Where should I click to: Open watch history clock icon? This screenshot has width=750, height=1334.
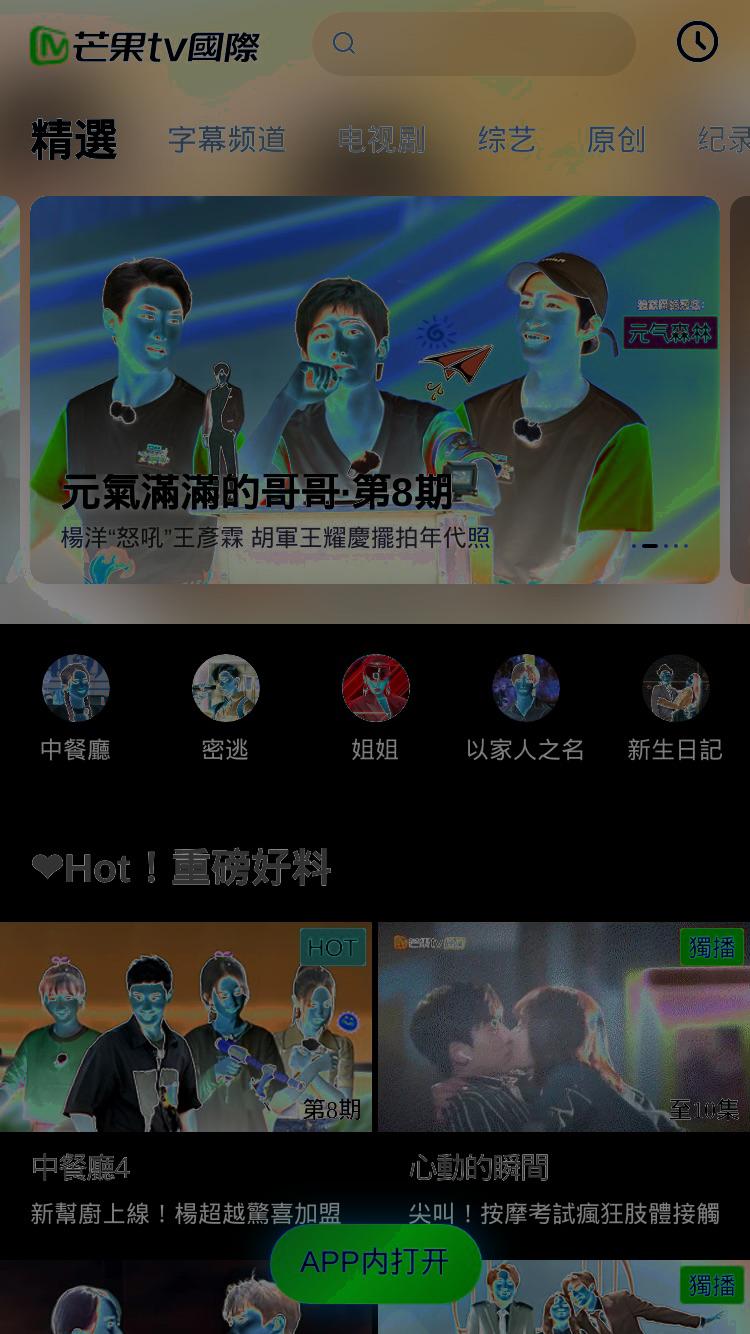697,42
